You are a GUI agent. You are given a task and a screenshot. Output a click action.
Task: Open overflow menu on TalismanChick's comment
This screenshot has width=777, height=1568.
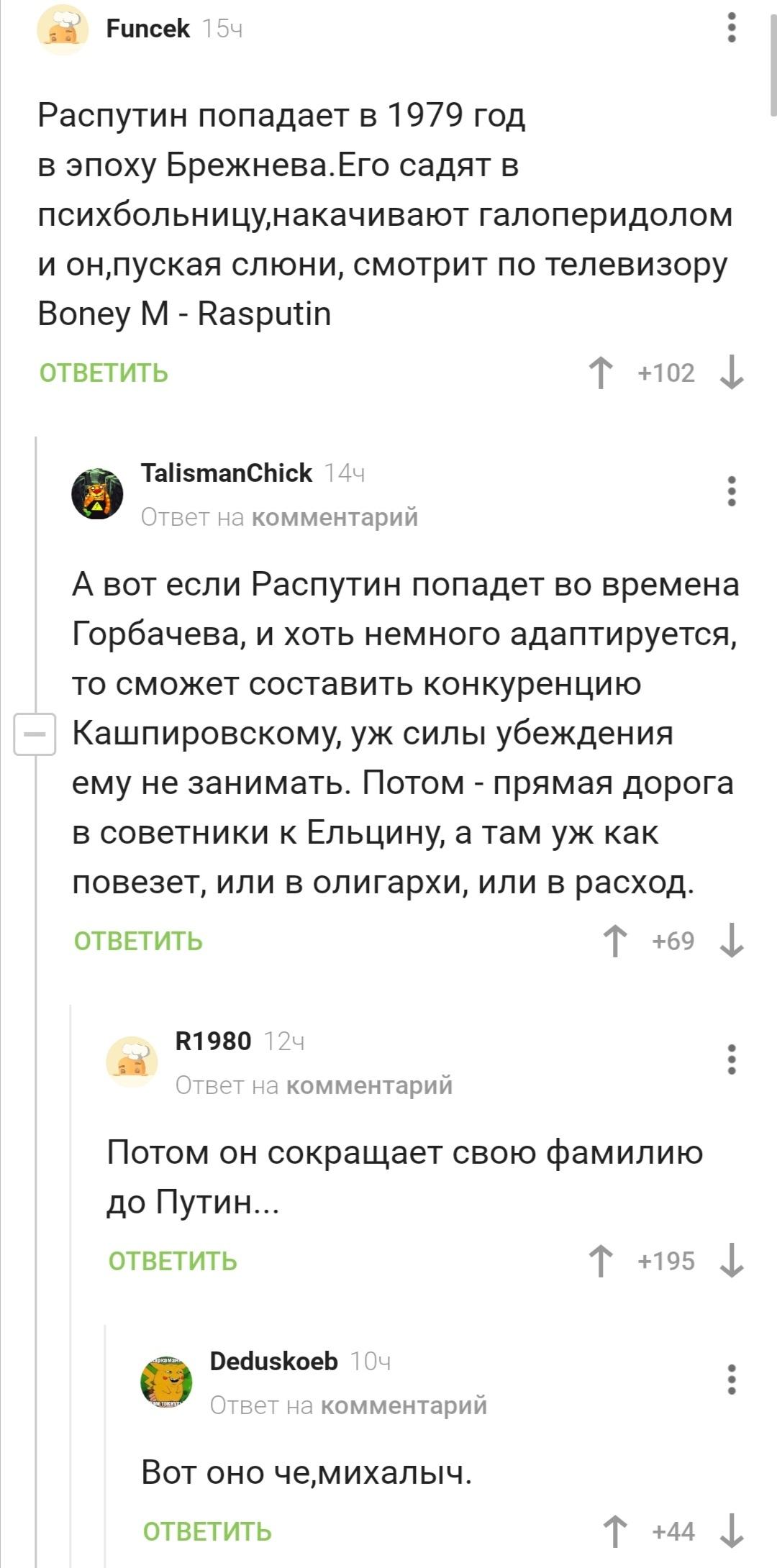732,491
